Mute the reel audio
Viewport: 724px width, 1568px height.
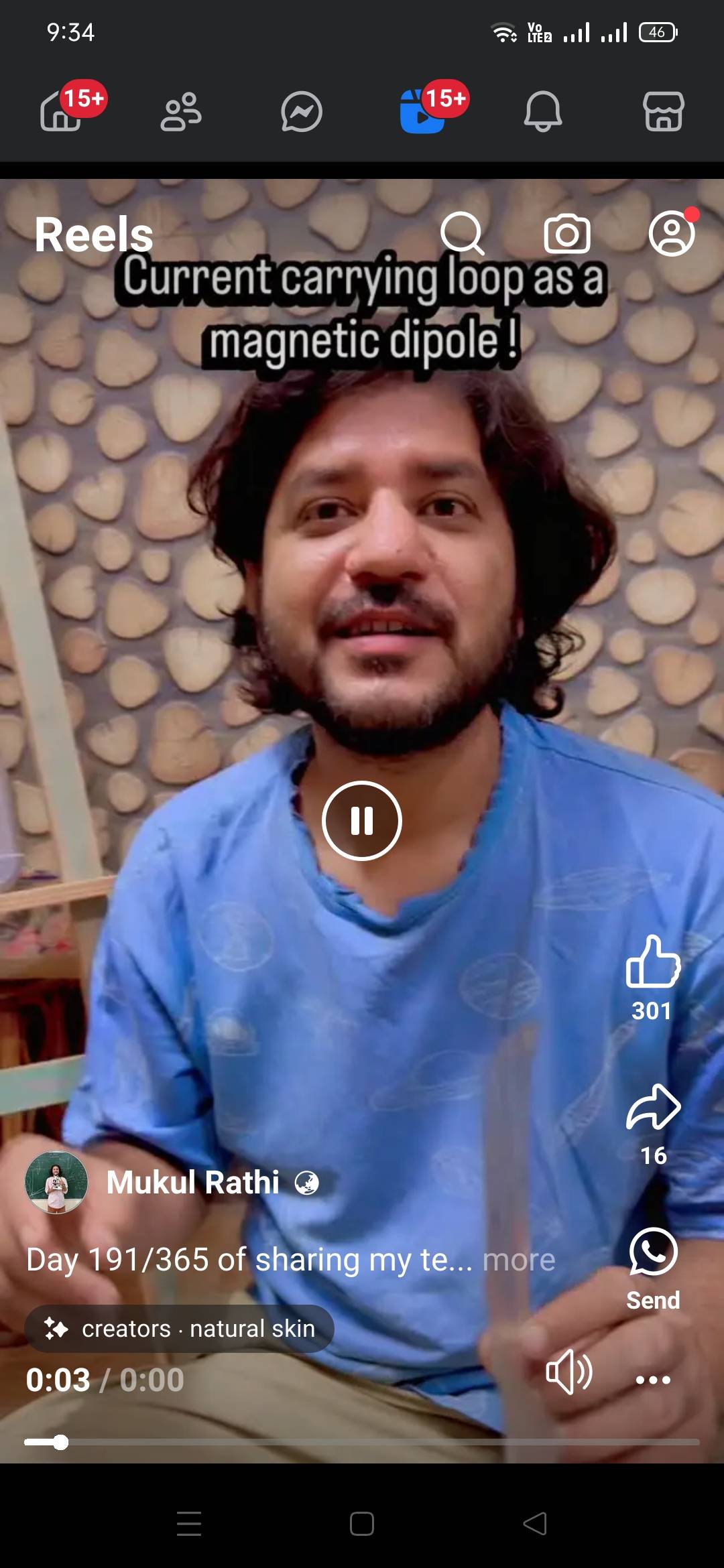click(568, 1372)
